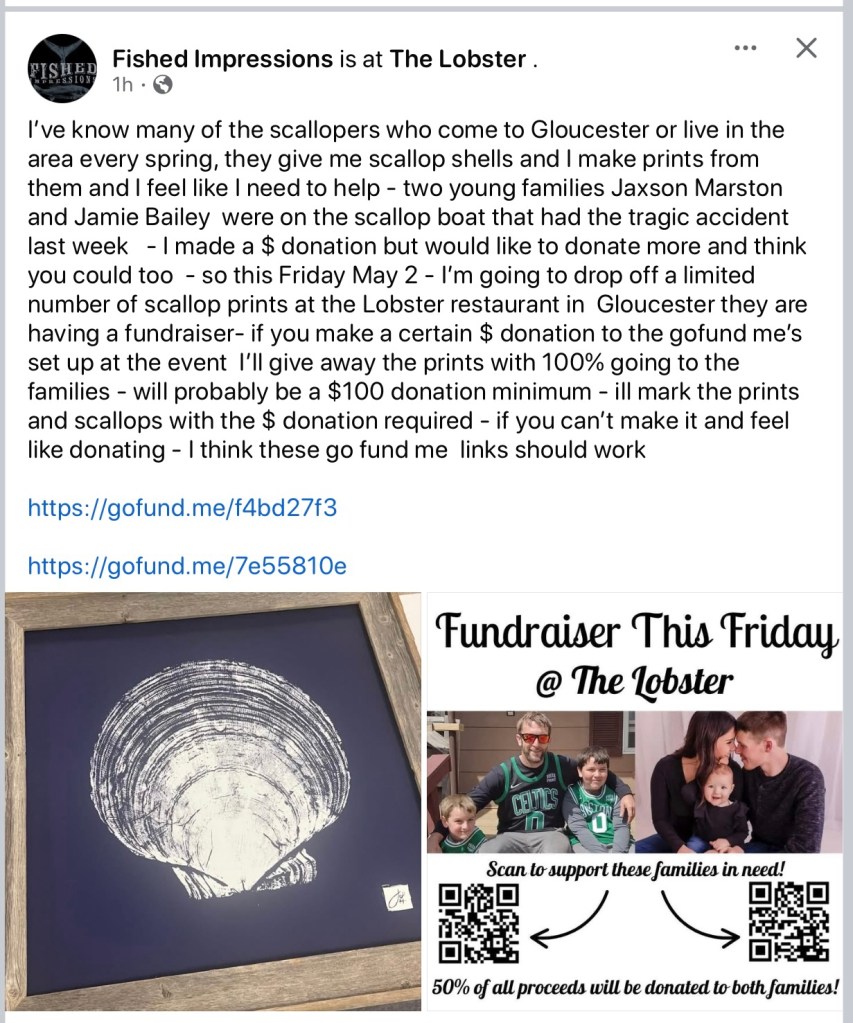Open the post's three-dot options menu
This screenshot has width=853, height=1023.
(x=745, y=48)
